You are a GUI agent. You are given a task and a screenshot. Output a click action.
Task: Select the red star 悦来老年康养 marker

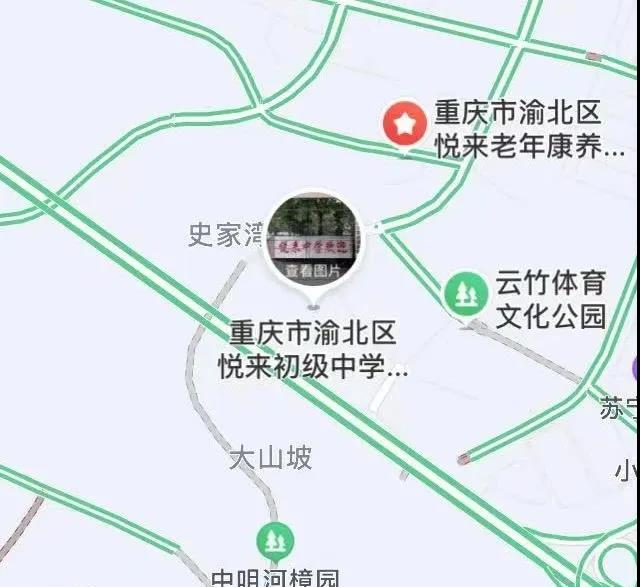pyautogui.click(x=405, y=126)
